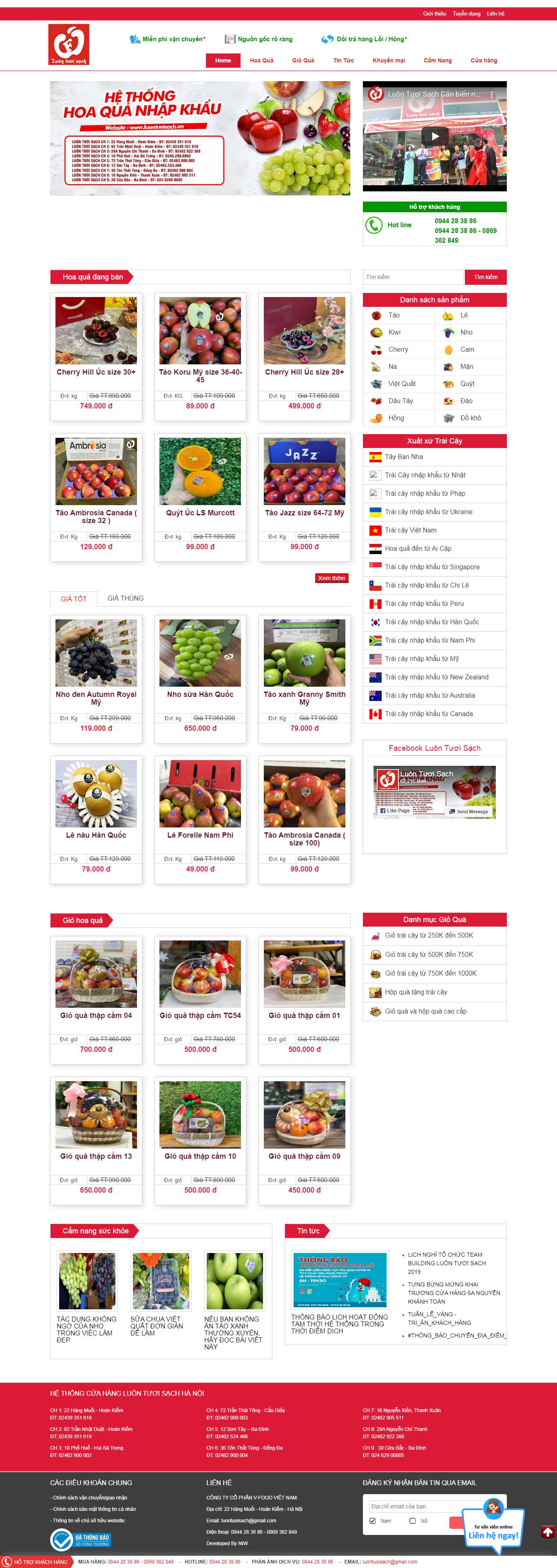This screenshot has height=1568, width=557.
Task: Tap the red Tìm kiếm button
Action: [x=485, y=277]
